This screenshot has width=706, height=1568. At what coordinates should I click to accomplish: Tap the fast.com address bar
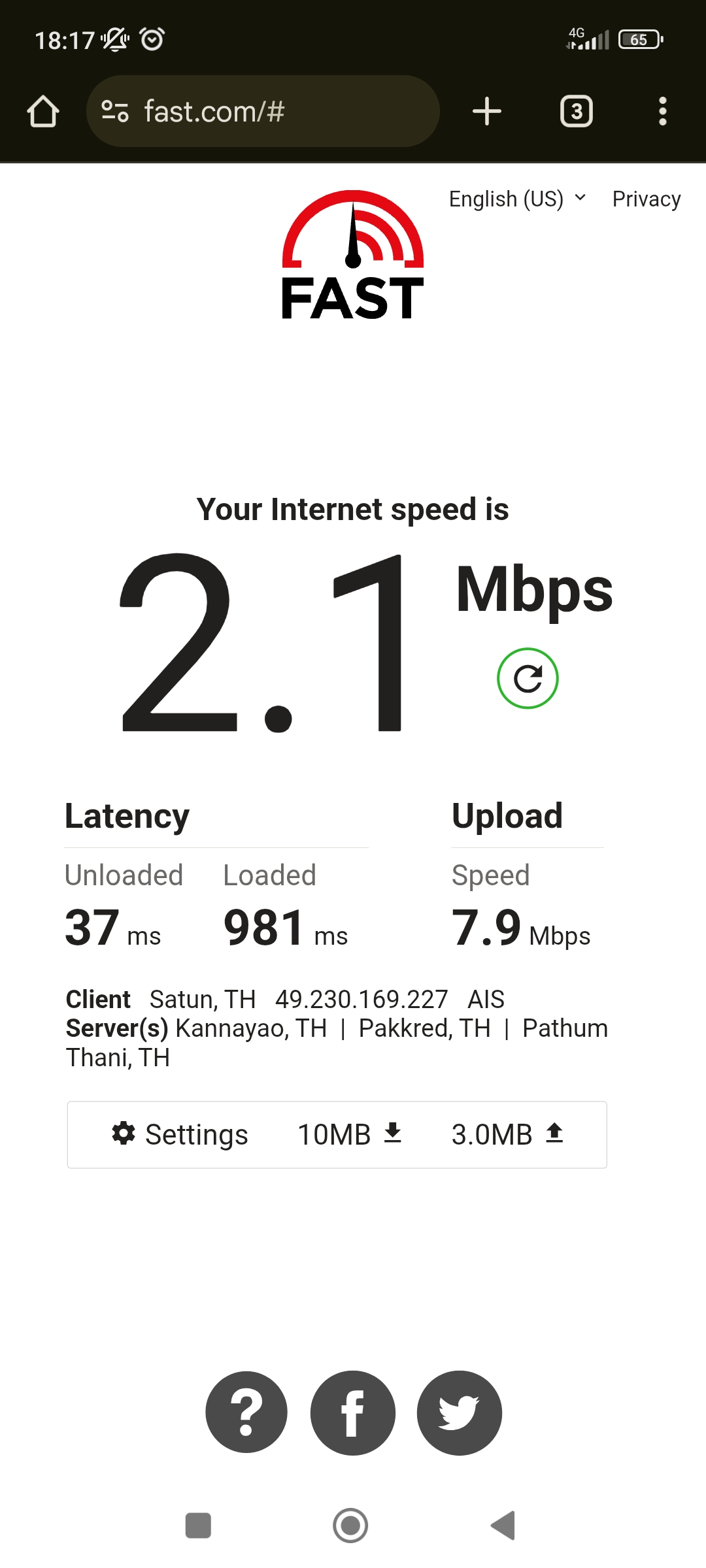pyautogui.click(x=263, y=111)
